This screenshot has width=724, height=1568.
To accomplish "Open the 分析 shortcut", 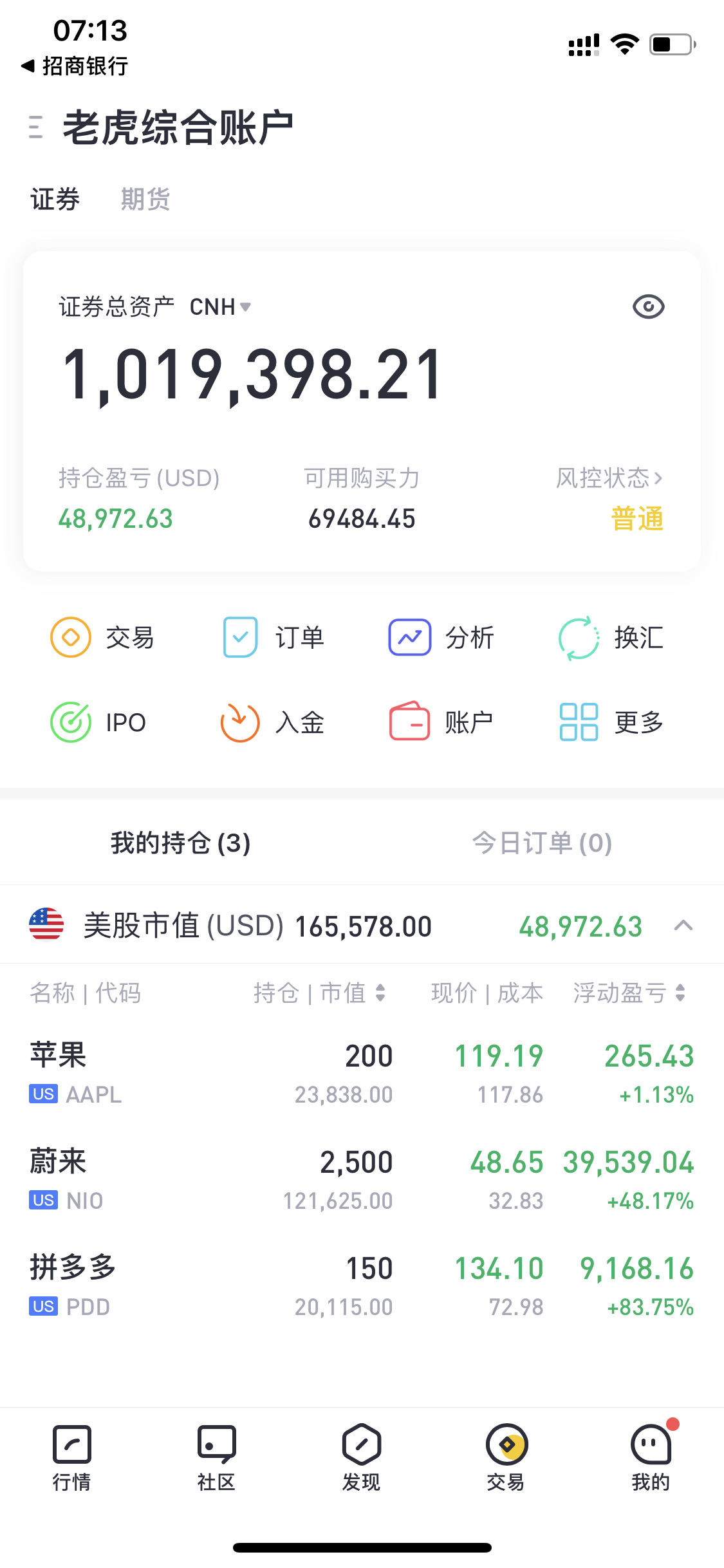I will tap(441, 637).
